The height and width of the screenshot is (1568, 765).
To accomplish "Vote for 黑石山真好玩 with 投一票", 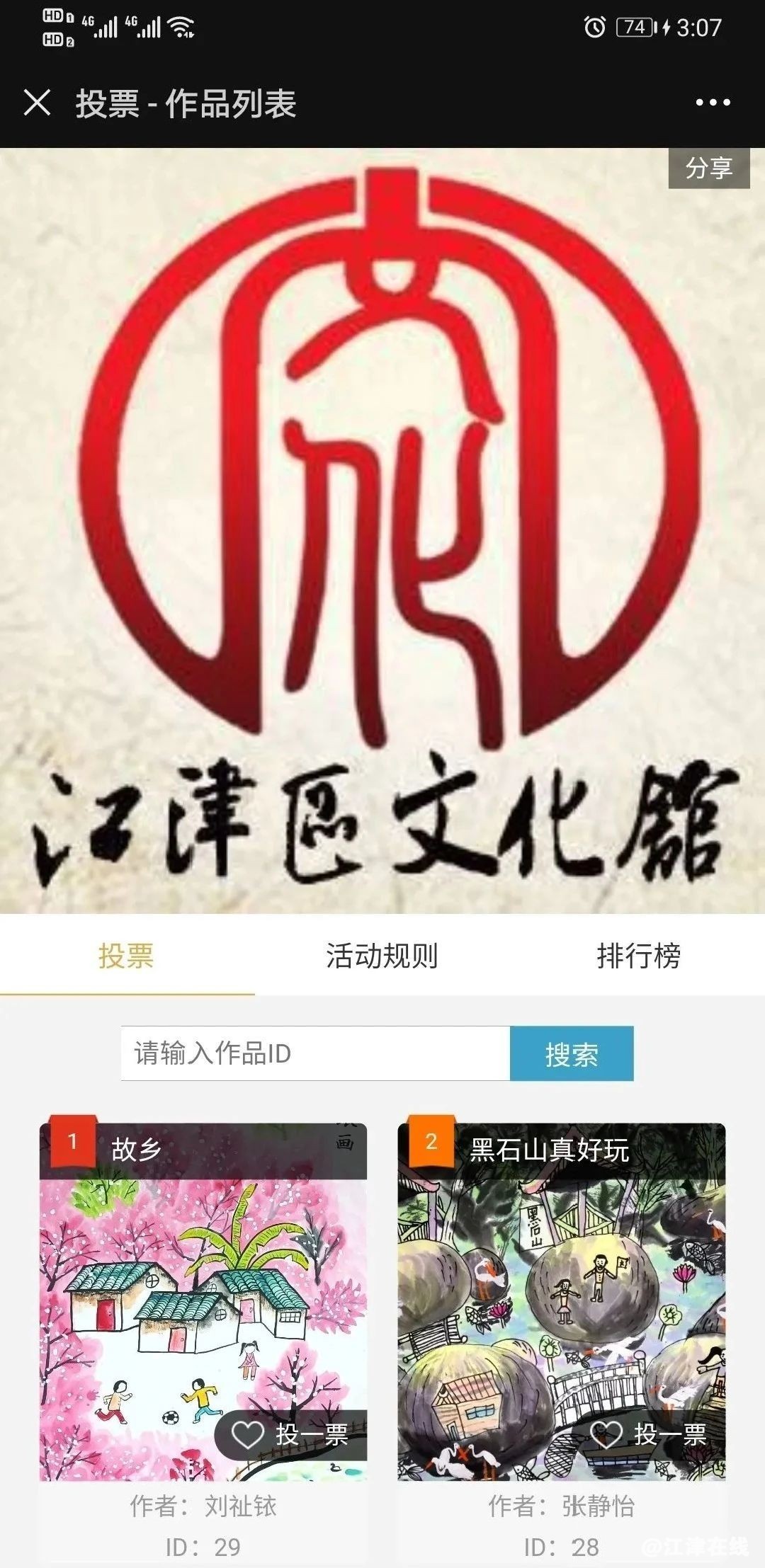I will tap(650, 1435).
